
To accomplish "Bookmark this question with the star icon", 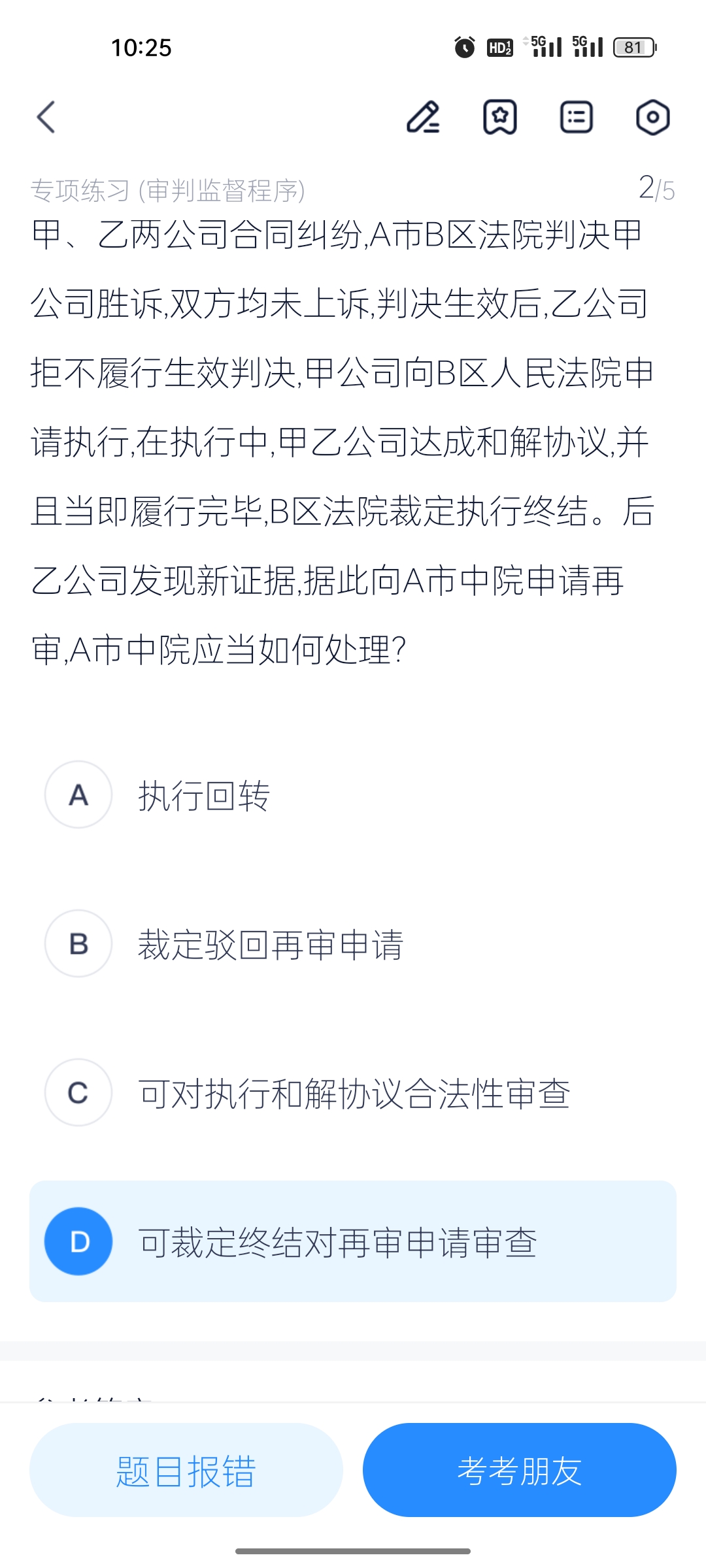I will [x=500, y=118].
